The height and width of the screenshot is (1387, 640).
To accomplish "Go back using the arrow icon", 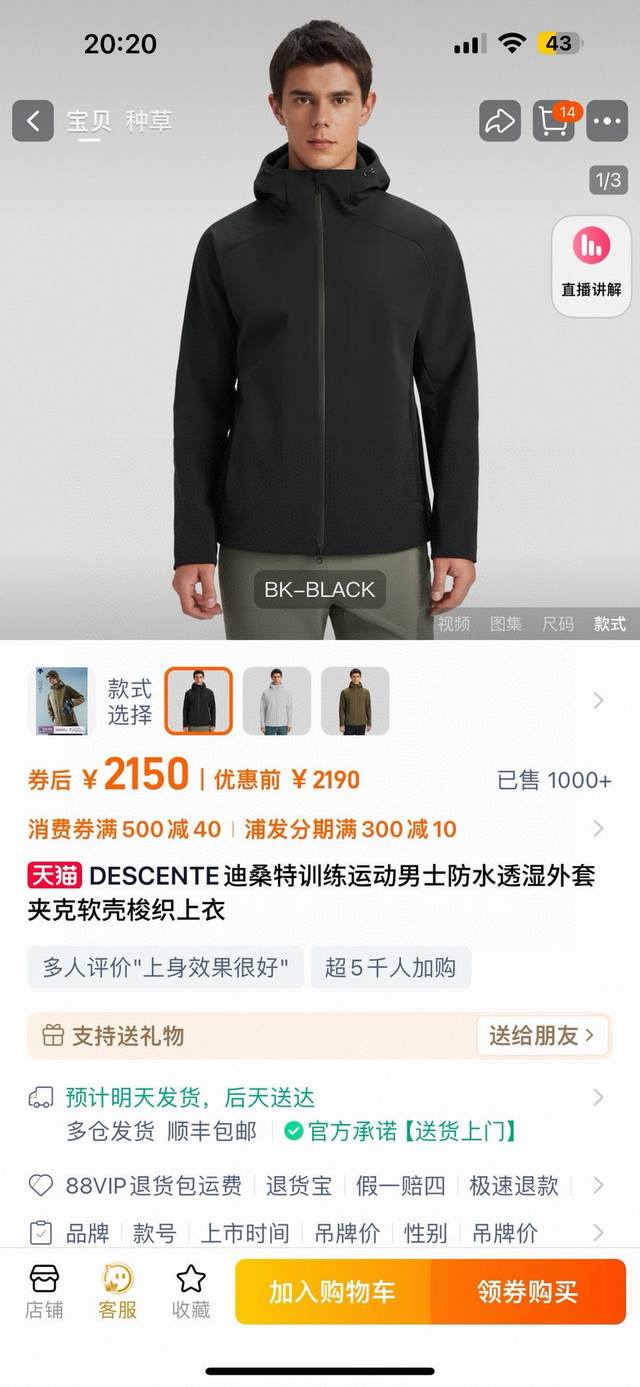I will pyautogui.click(x=33, y=121).
